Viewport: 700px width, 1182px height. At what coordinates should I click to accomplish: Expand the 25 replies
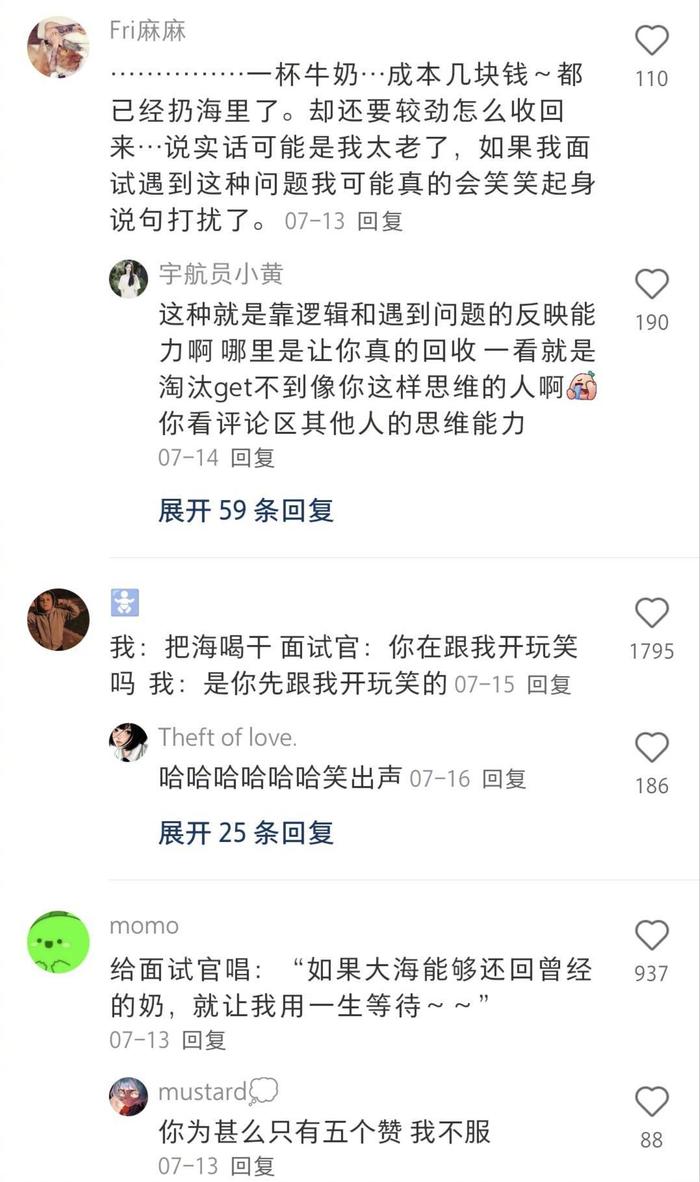pyautogui.click(x=246, y=832)
